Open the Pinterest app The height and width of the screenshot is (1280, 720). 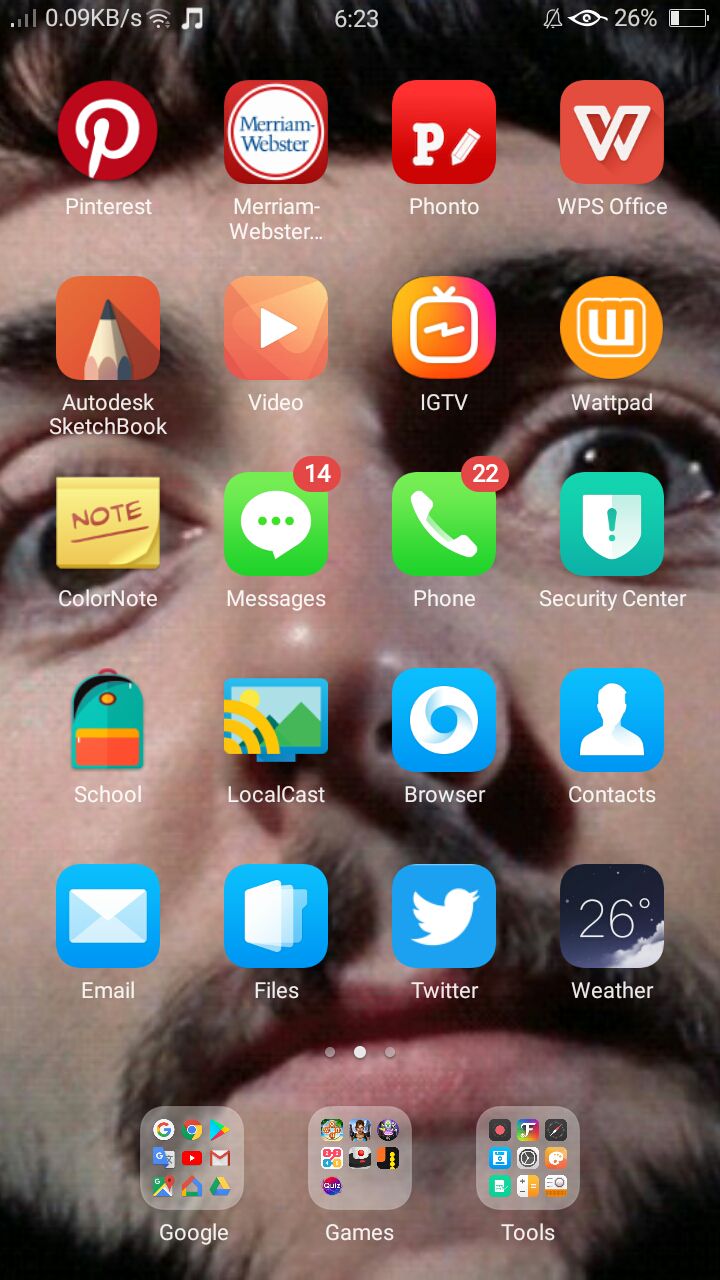click(108, 132)
